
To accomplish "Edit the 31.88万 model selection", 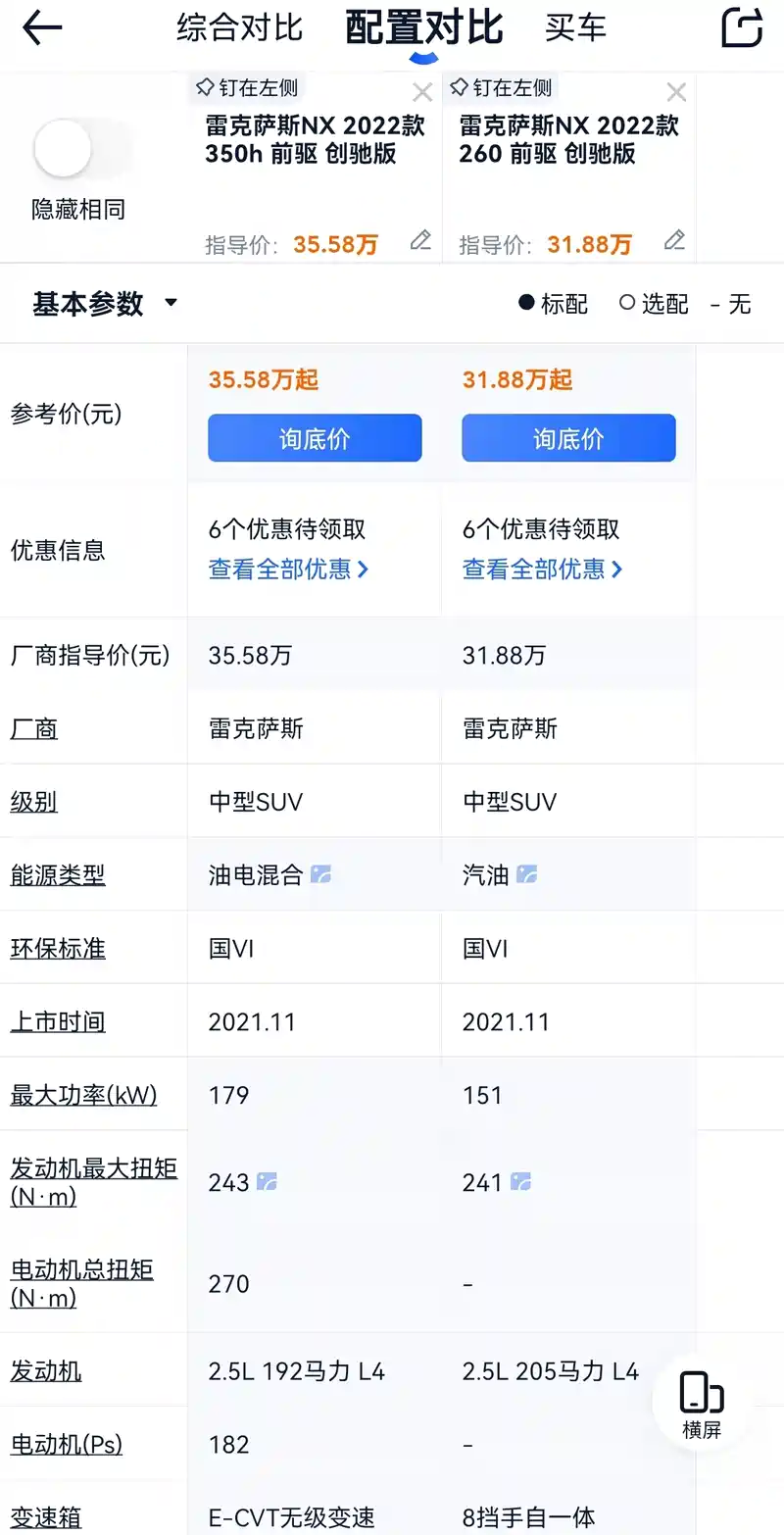I will [x=674, y=240].
